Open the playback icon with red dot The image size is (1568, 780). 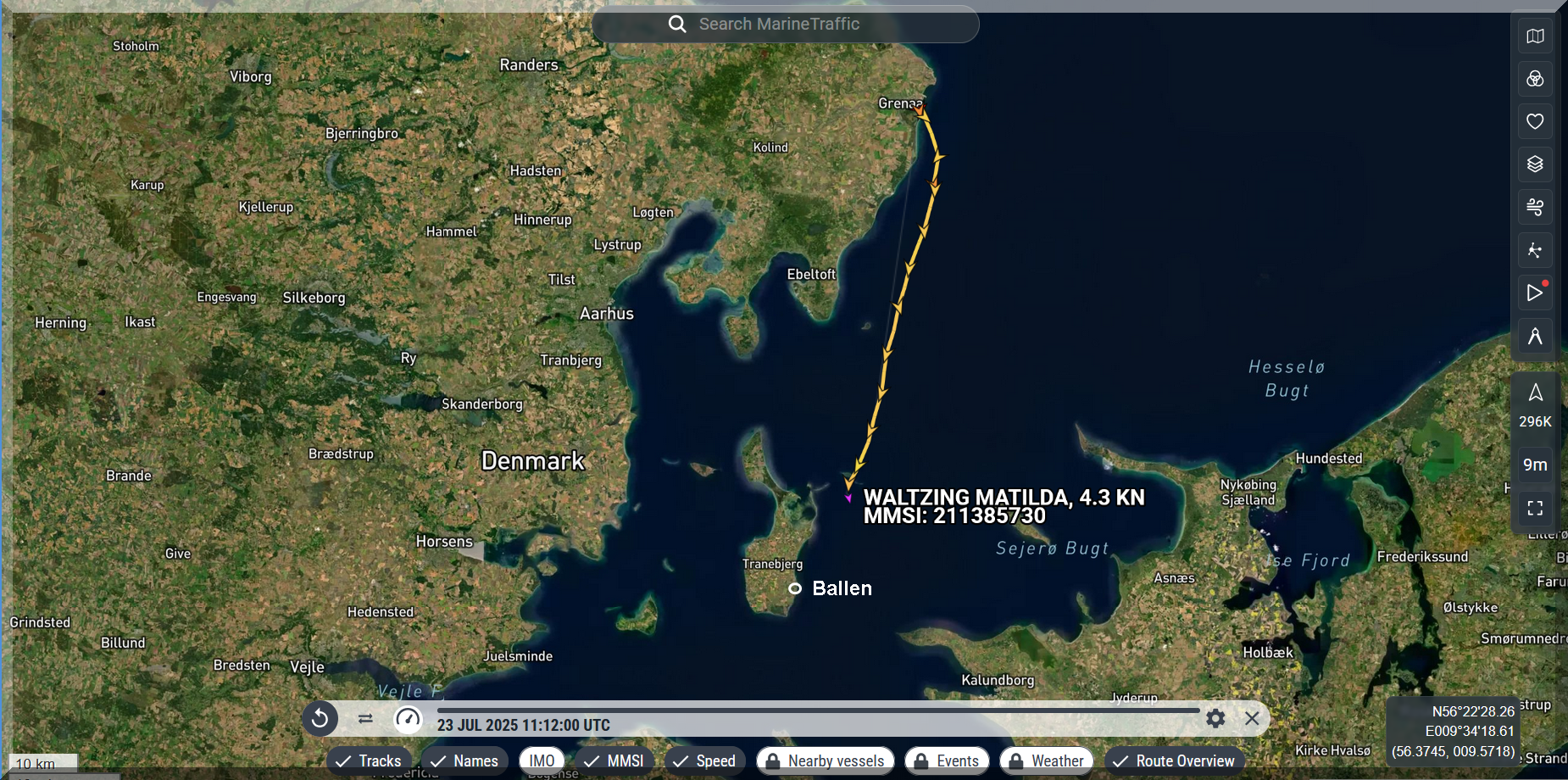1535,292
